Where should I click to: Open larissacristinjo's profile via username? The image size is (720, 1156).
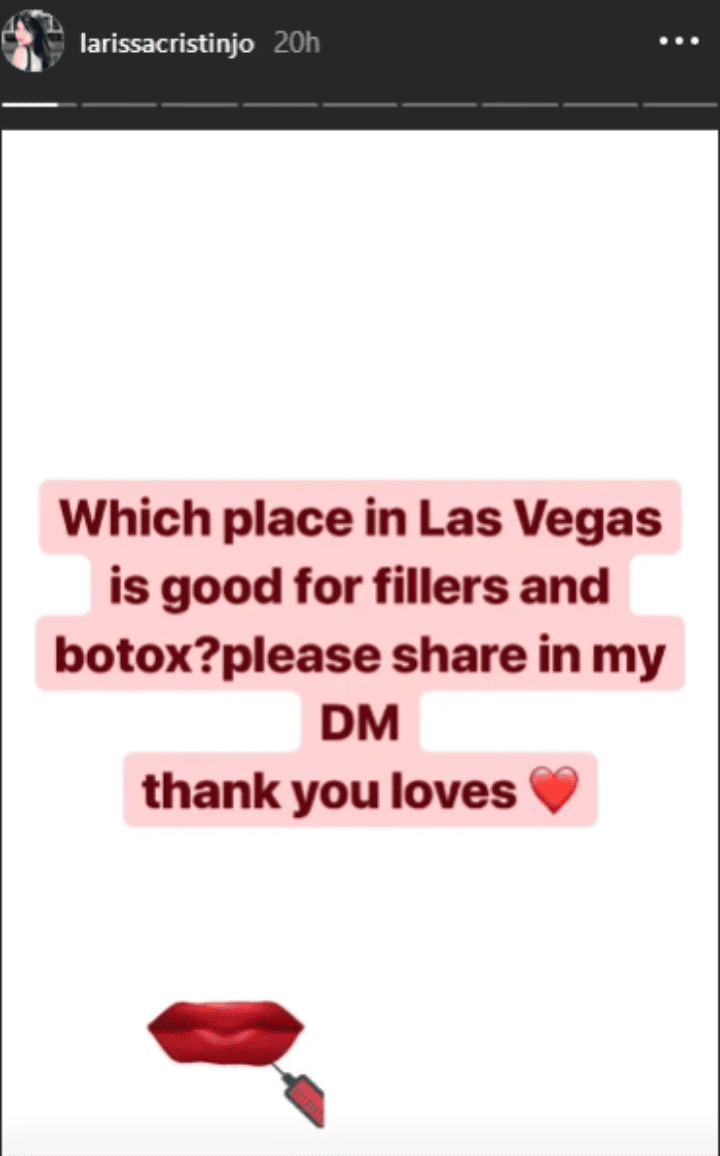pos(168,42)
